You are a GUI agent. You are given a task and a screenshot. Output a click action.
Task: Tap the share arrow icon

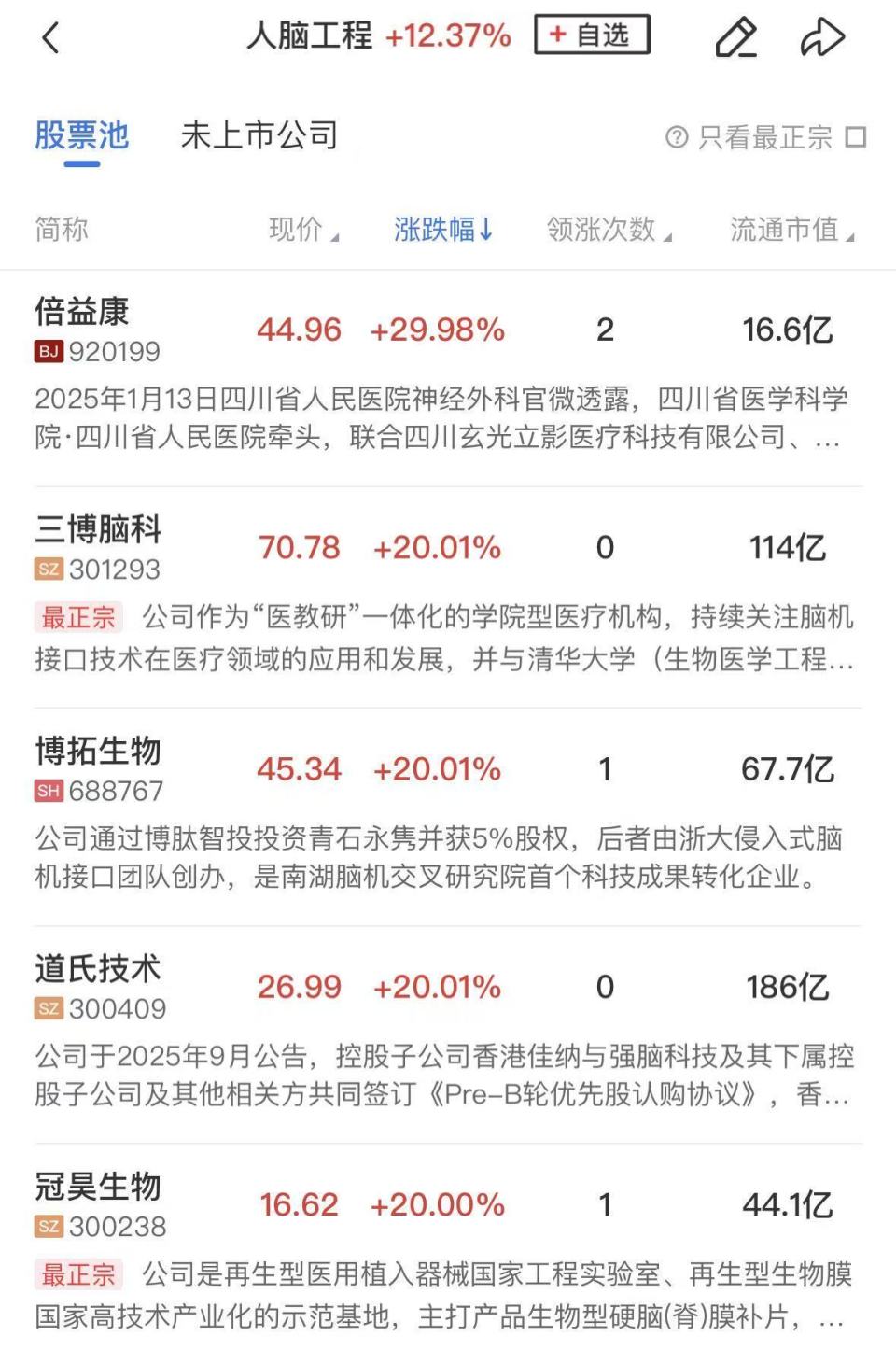tap(822, 35)
